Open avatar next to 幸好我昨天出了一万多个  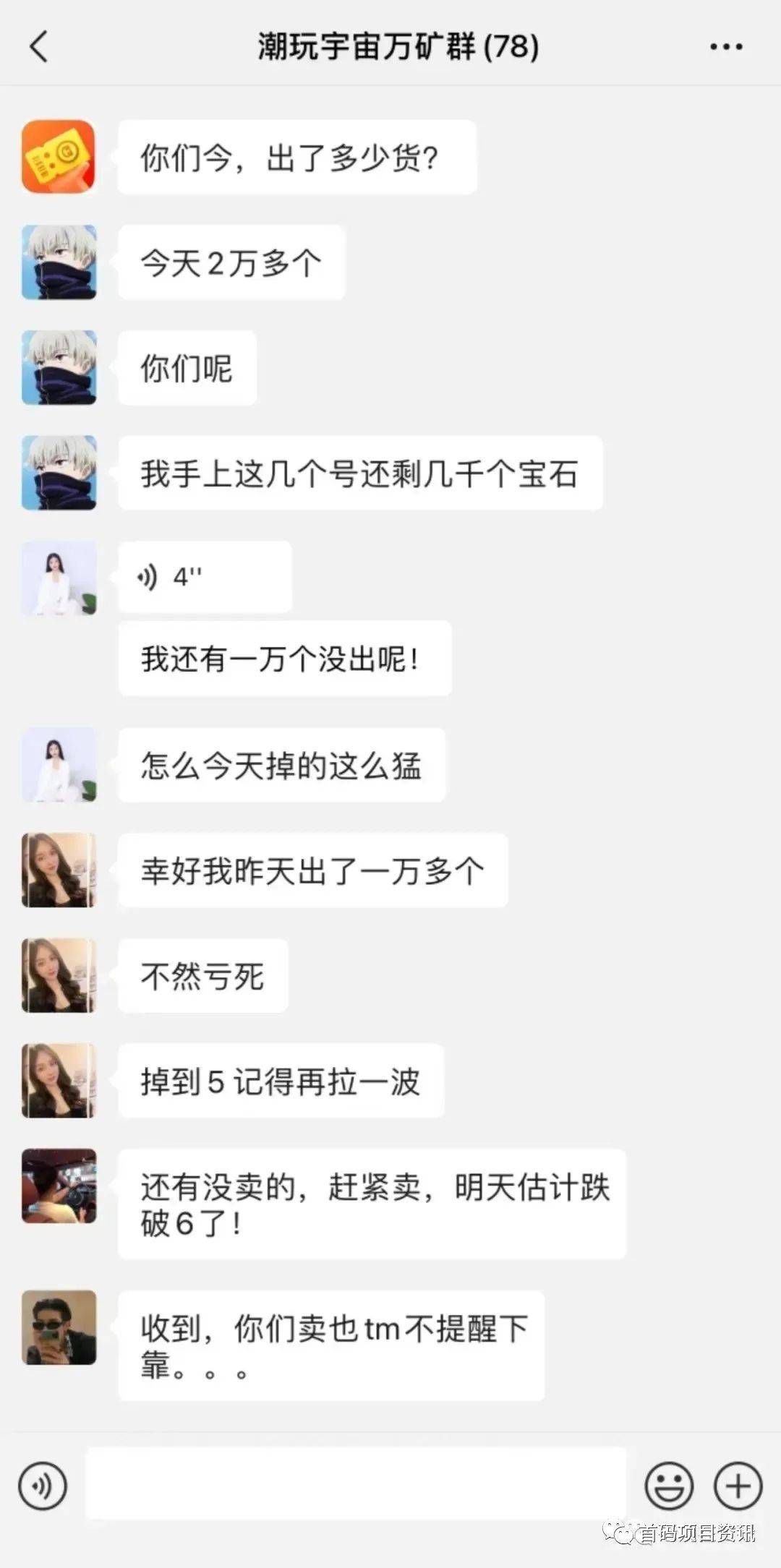(x=59, y=870)
